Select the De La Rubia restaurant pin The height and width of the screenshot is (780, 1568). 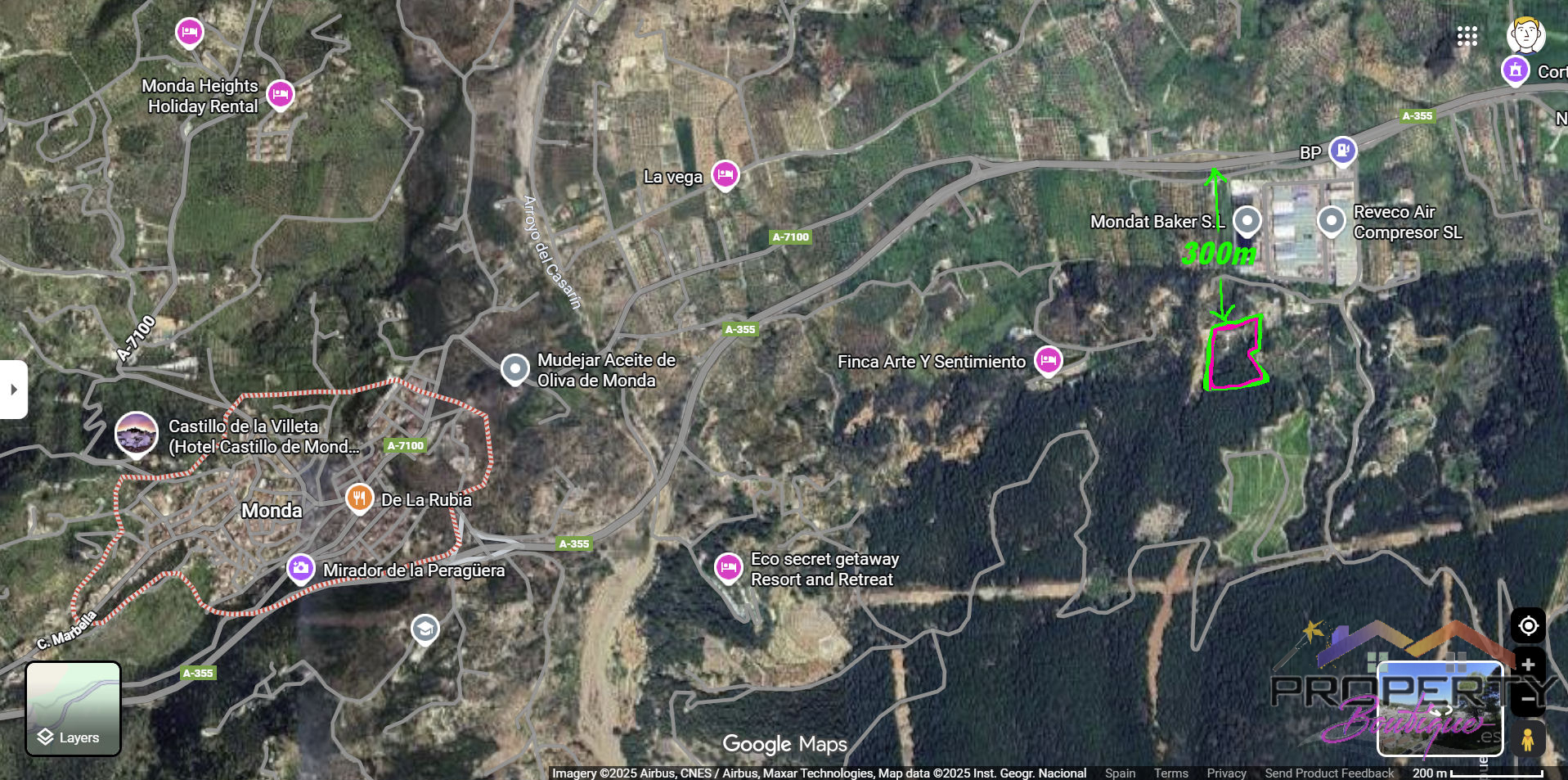(359, 497)
